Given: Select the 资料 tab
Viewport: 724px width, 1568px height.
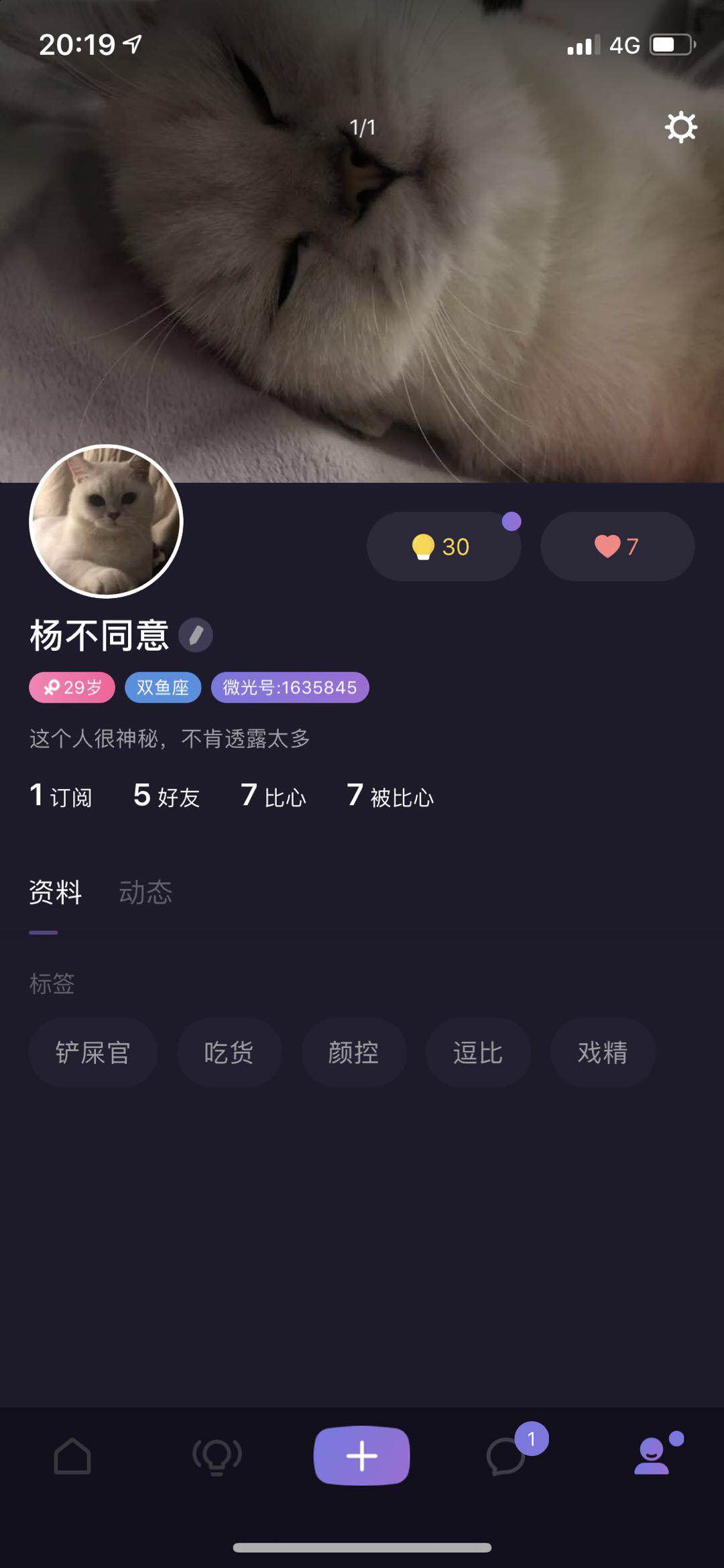Looking at the screenshot, I should (x=56, y=892).
